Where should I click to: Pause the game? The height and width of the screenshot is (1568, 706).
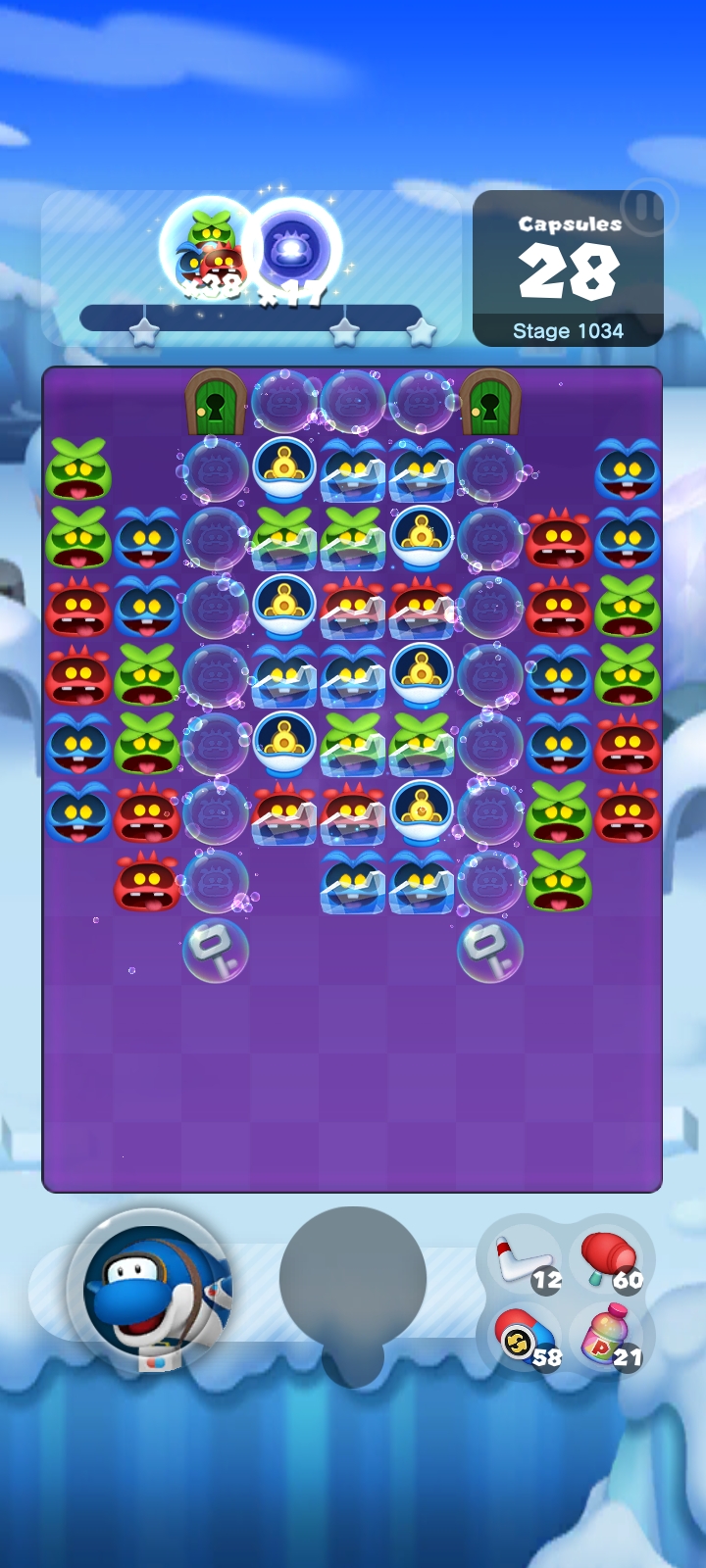coord(645,208)
